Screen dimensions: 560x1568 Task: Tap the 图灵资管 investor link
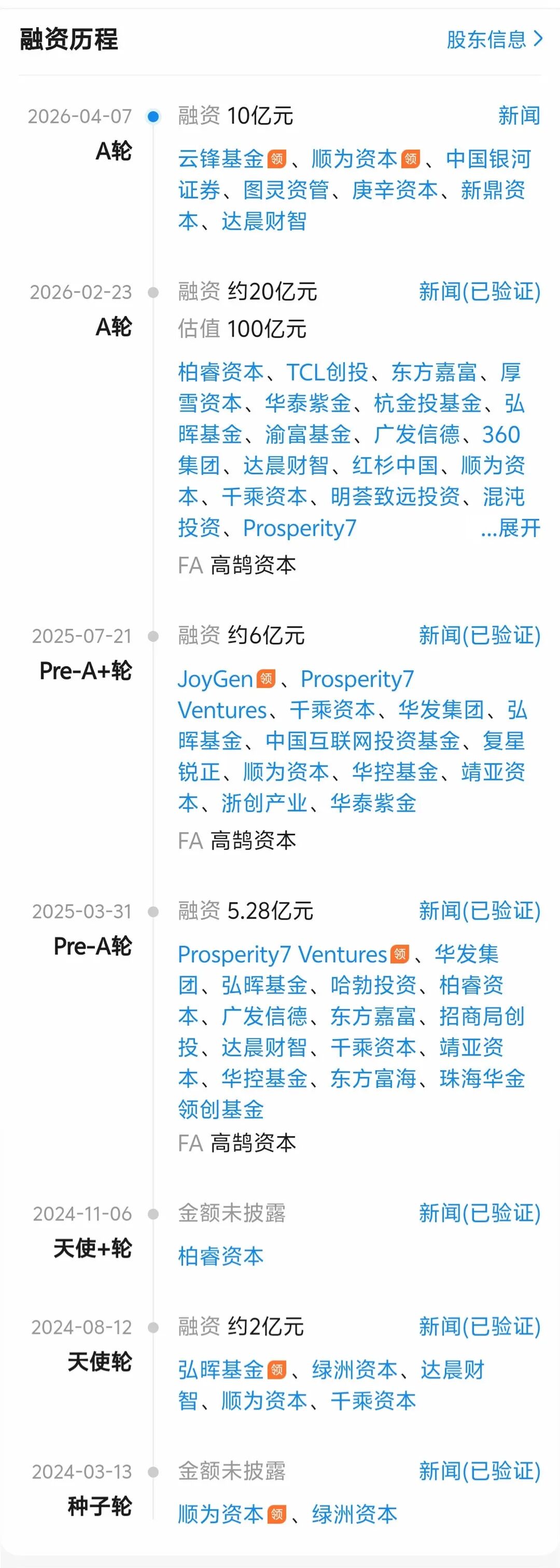(x=286, y=190)
